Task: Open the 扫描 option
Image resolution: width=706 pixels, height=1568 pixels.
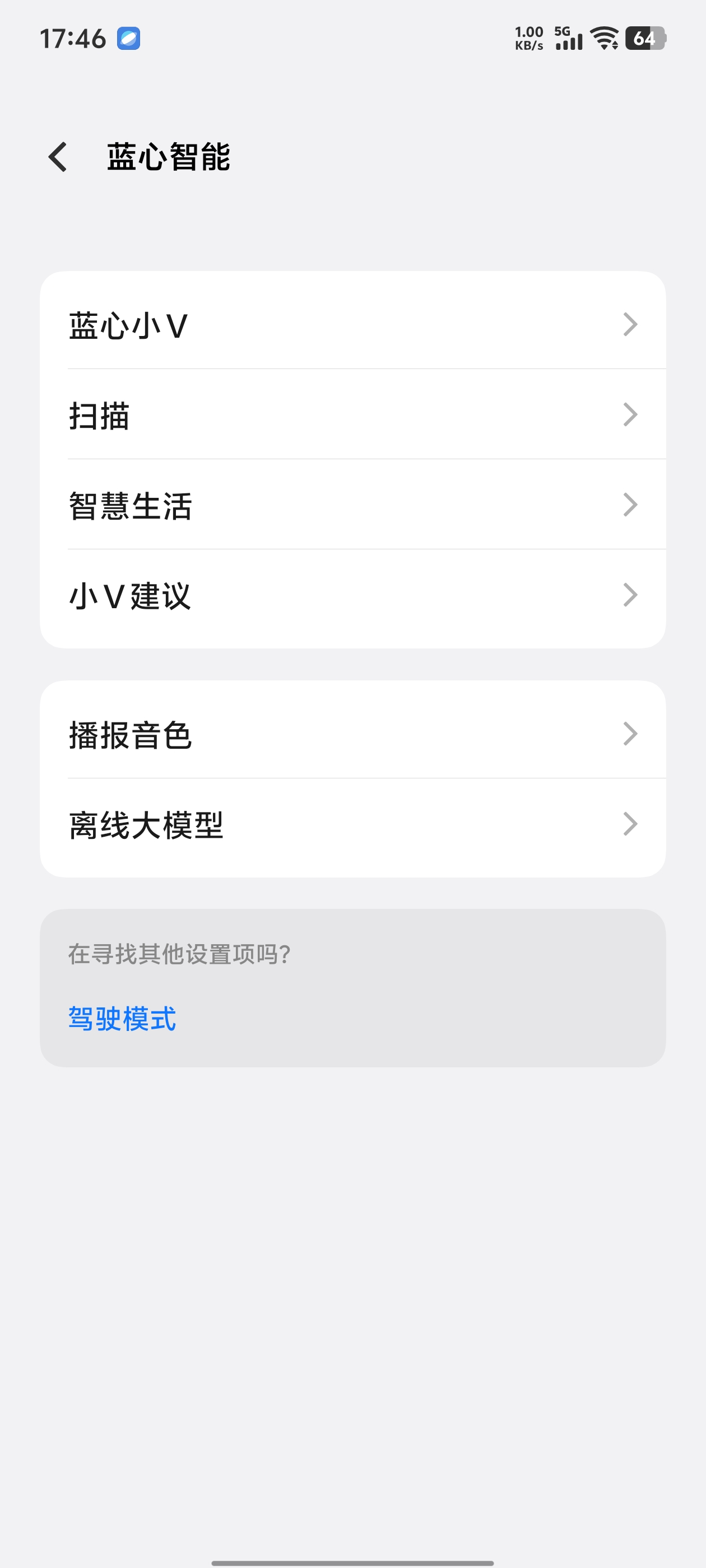Action: (352, 415)
